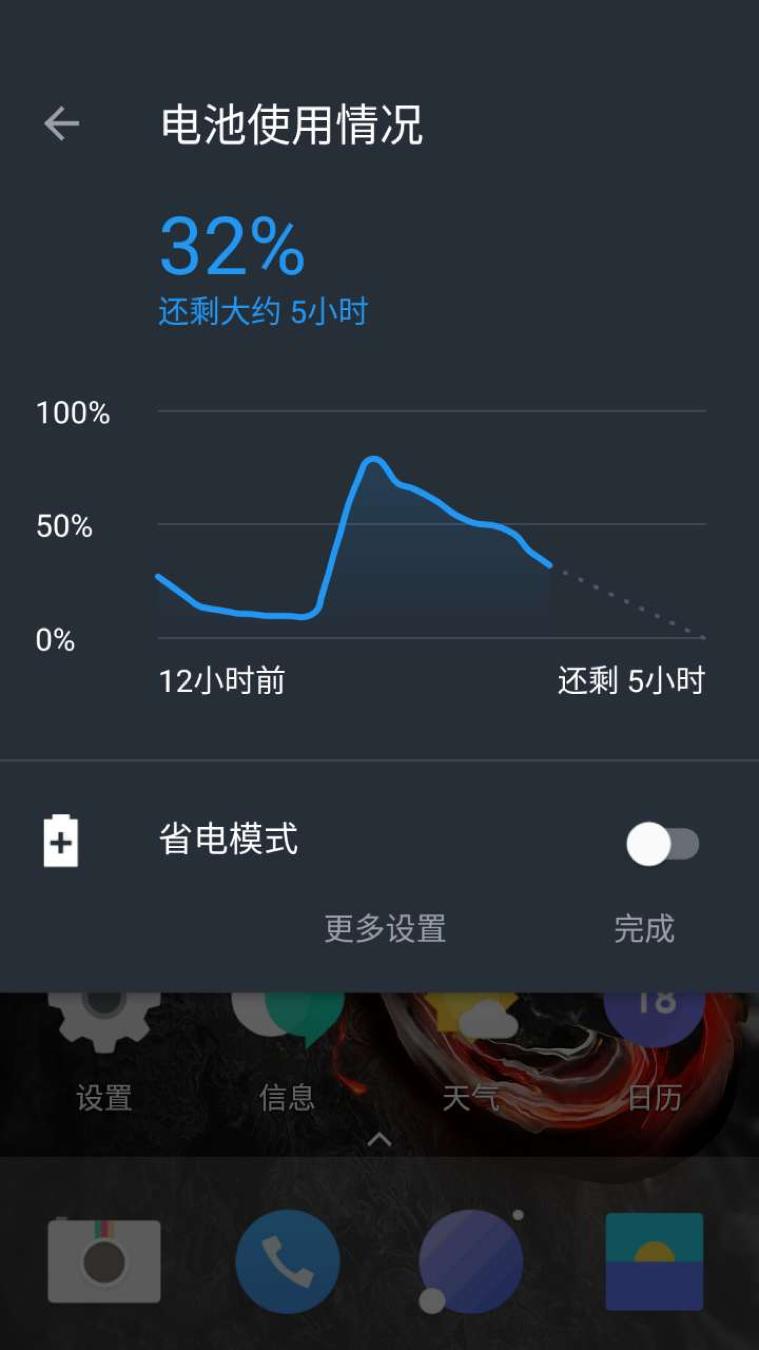Open the Phone dialer from the dock

287,1260
